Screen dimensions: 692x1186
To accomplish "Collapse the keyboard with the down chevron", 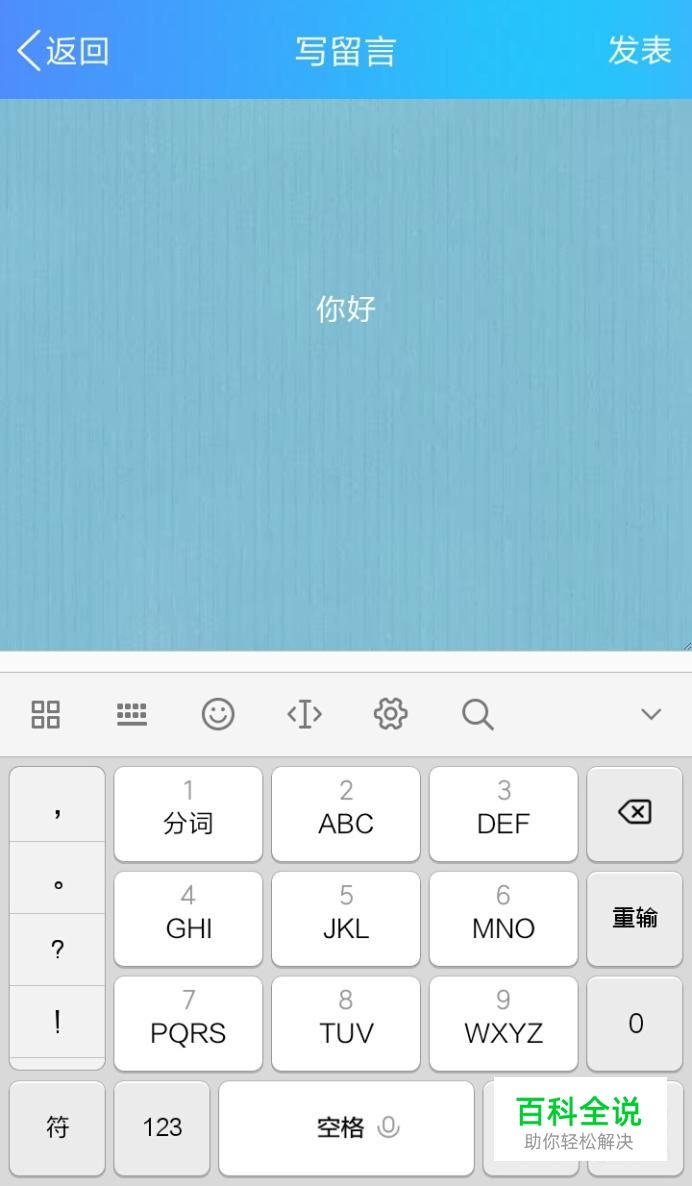I will (651, 714).
